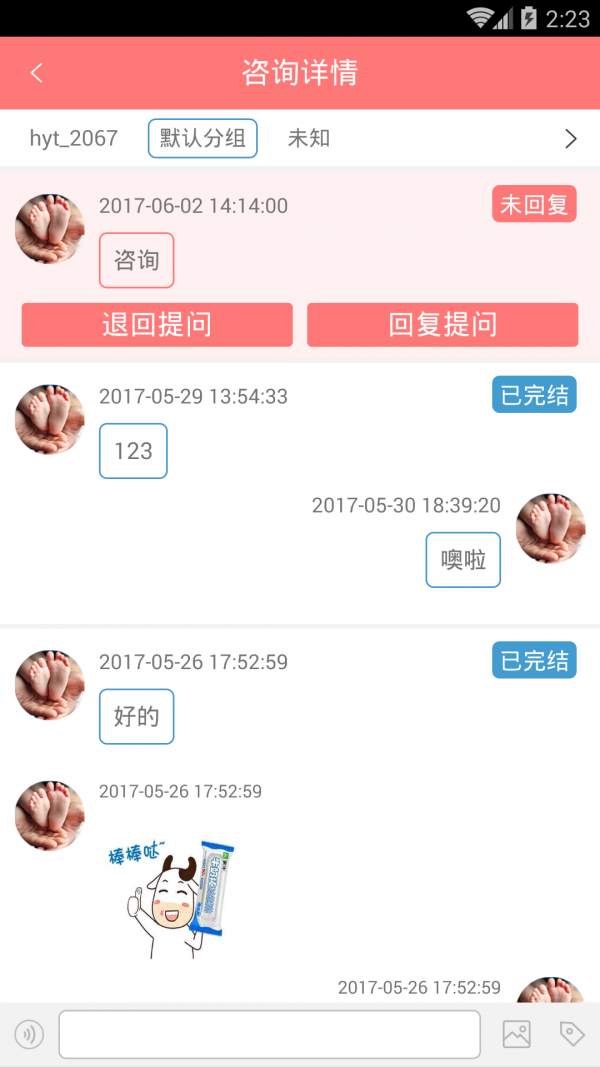Viewport: 600px width, 1067px height.
Task: Attach a picture to the reply
Action: point(517,1034)
